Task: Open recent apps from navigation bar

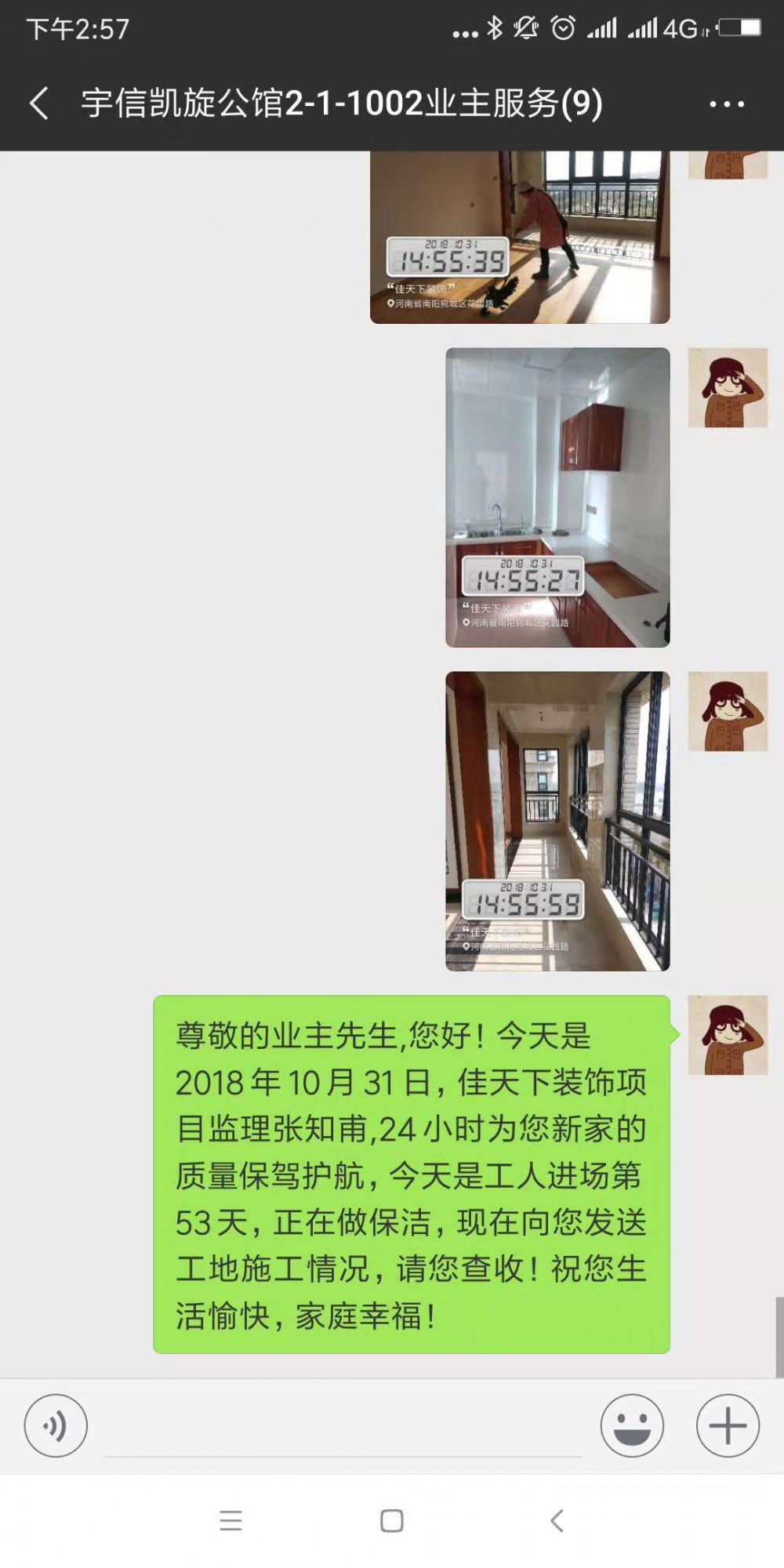Action: pyautogui.click(x=230, y=1521)
